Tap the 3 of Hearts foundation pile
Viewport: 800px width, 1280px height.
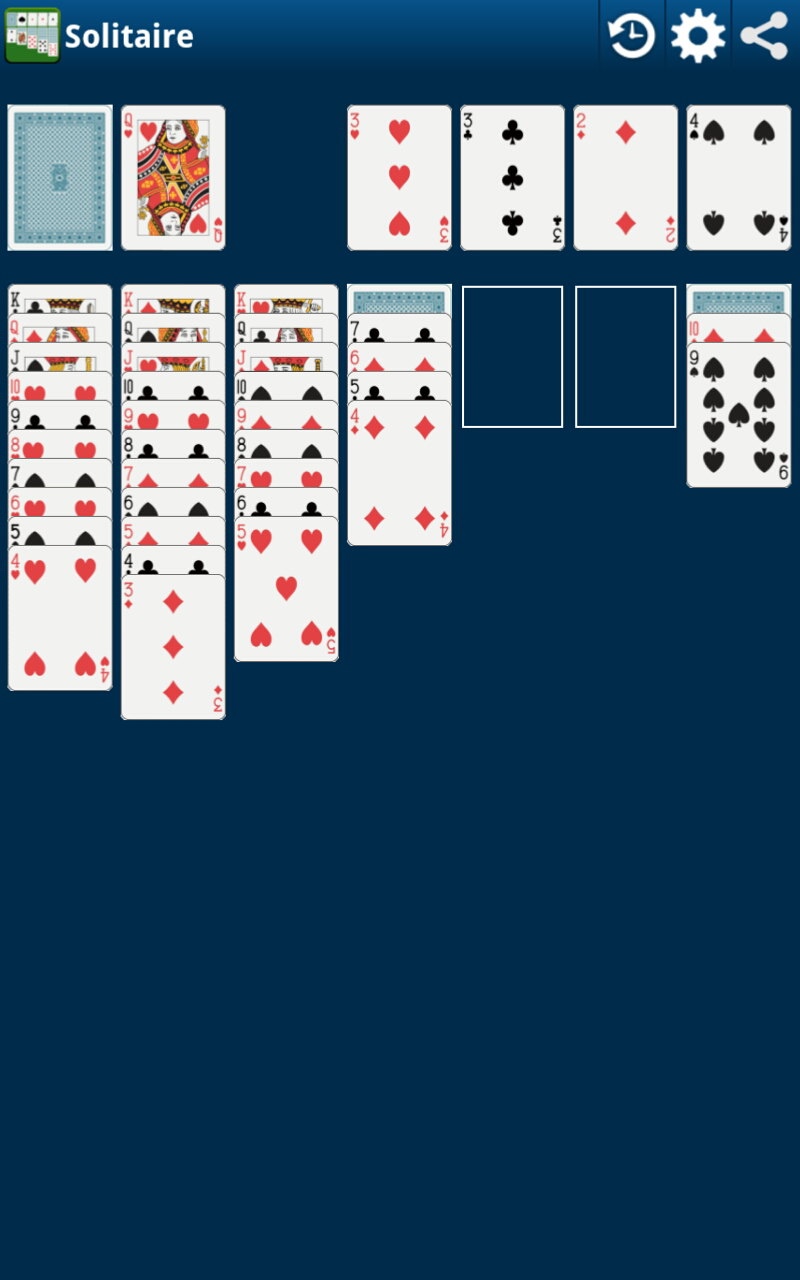[x=399, y=177]
